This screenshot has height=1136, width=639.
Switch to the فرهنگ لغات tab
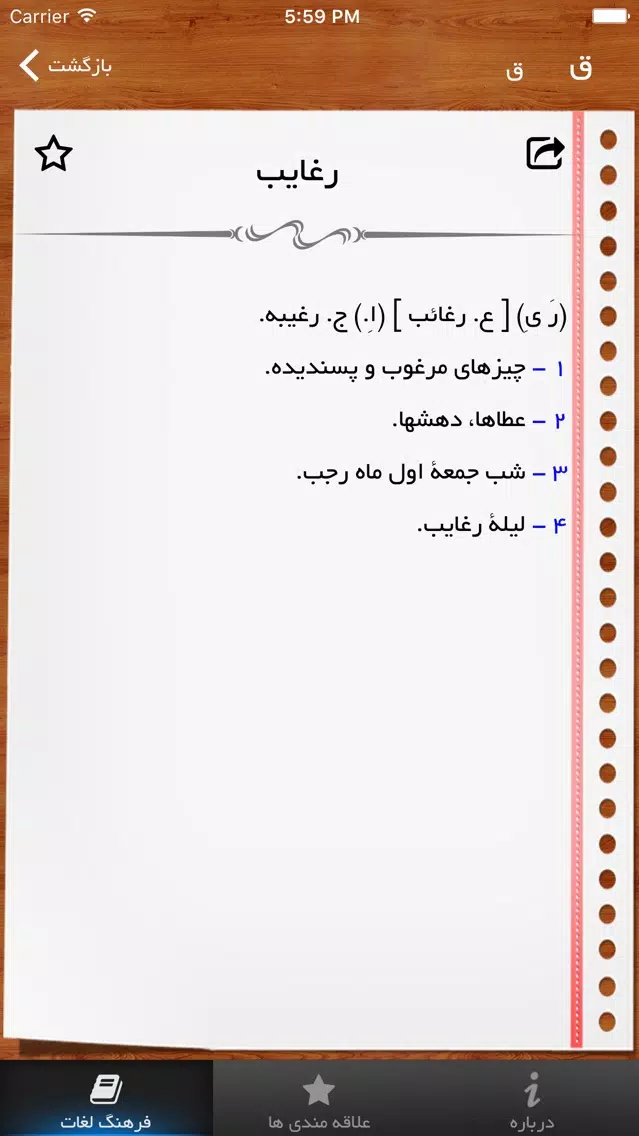click(x=106, y=1098)
